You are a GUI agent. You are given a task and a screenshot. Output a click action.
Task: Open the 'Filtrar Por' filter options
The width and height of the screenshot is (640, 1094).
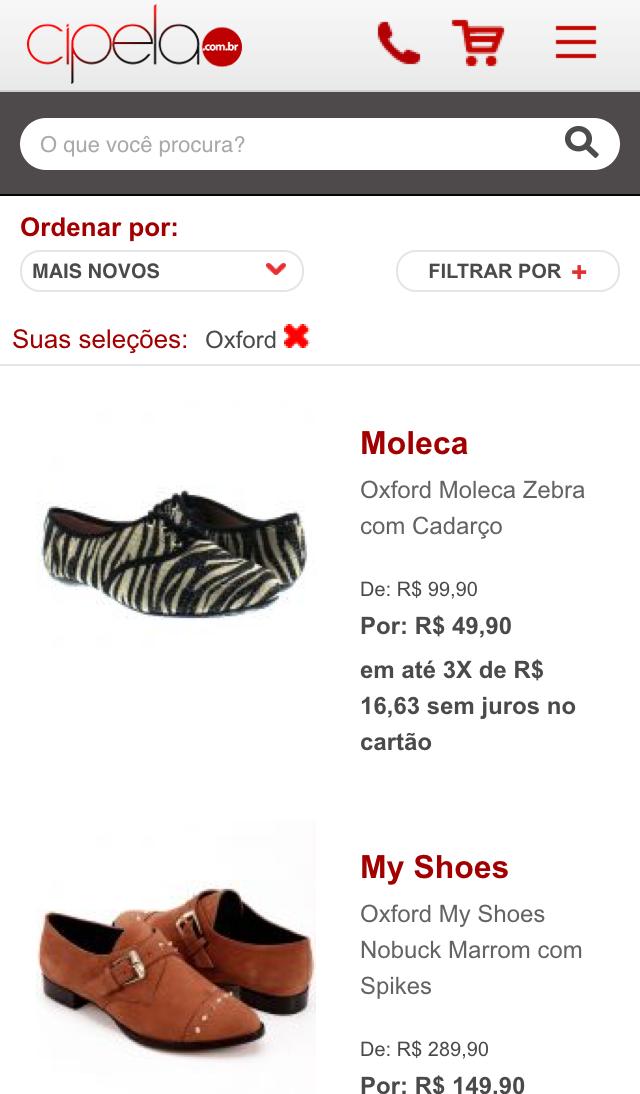click(x=508, y=271)
